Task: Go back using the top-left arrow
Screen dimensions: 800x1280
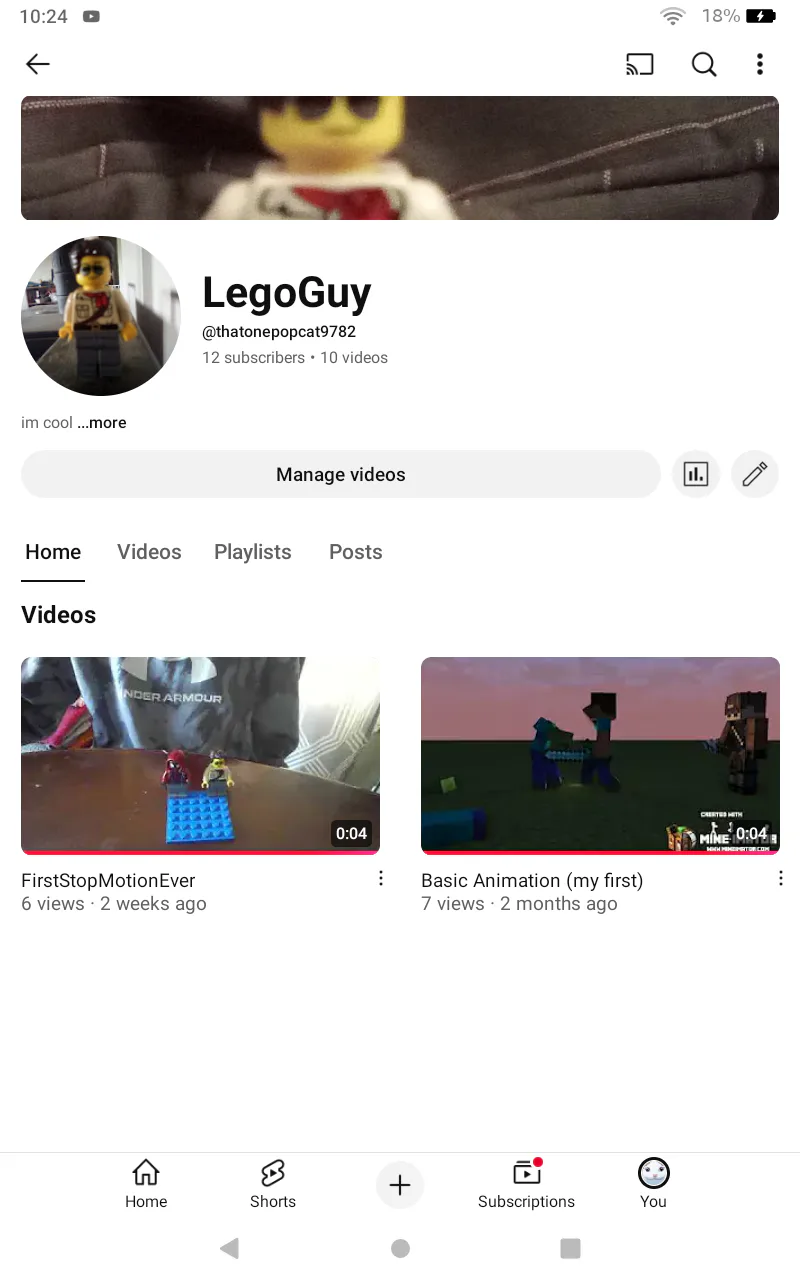Action: [x=38, y=64]
